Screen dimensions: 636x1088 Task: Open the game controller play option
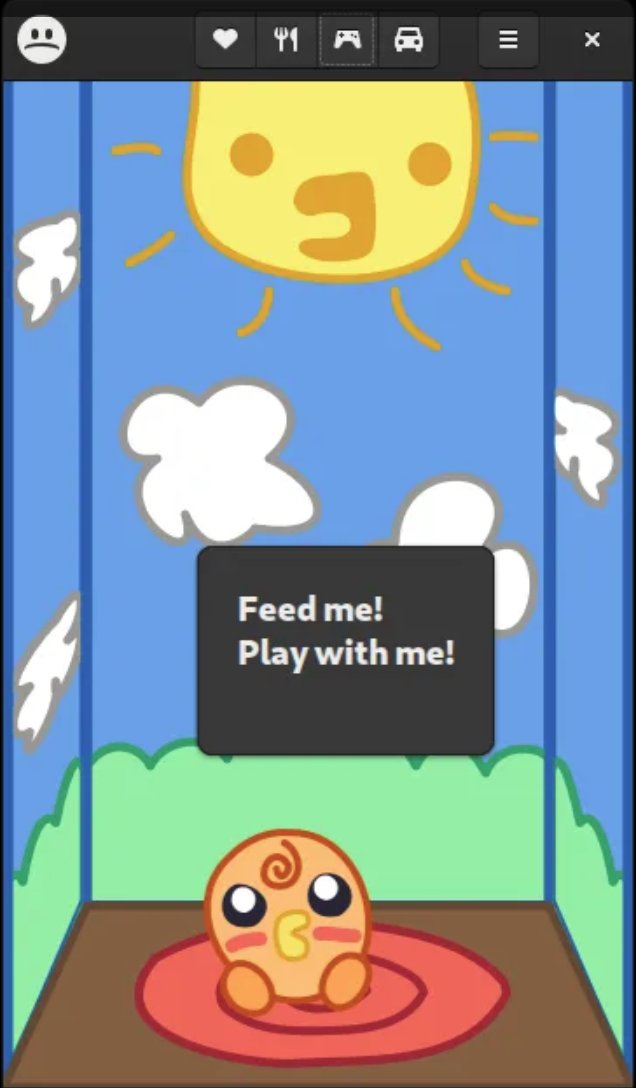(347, 40)
